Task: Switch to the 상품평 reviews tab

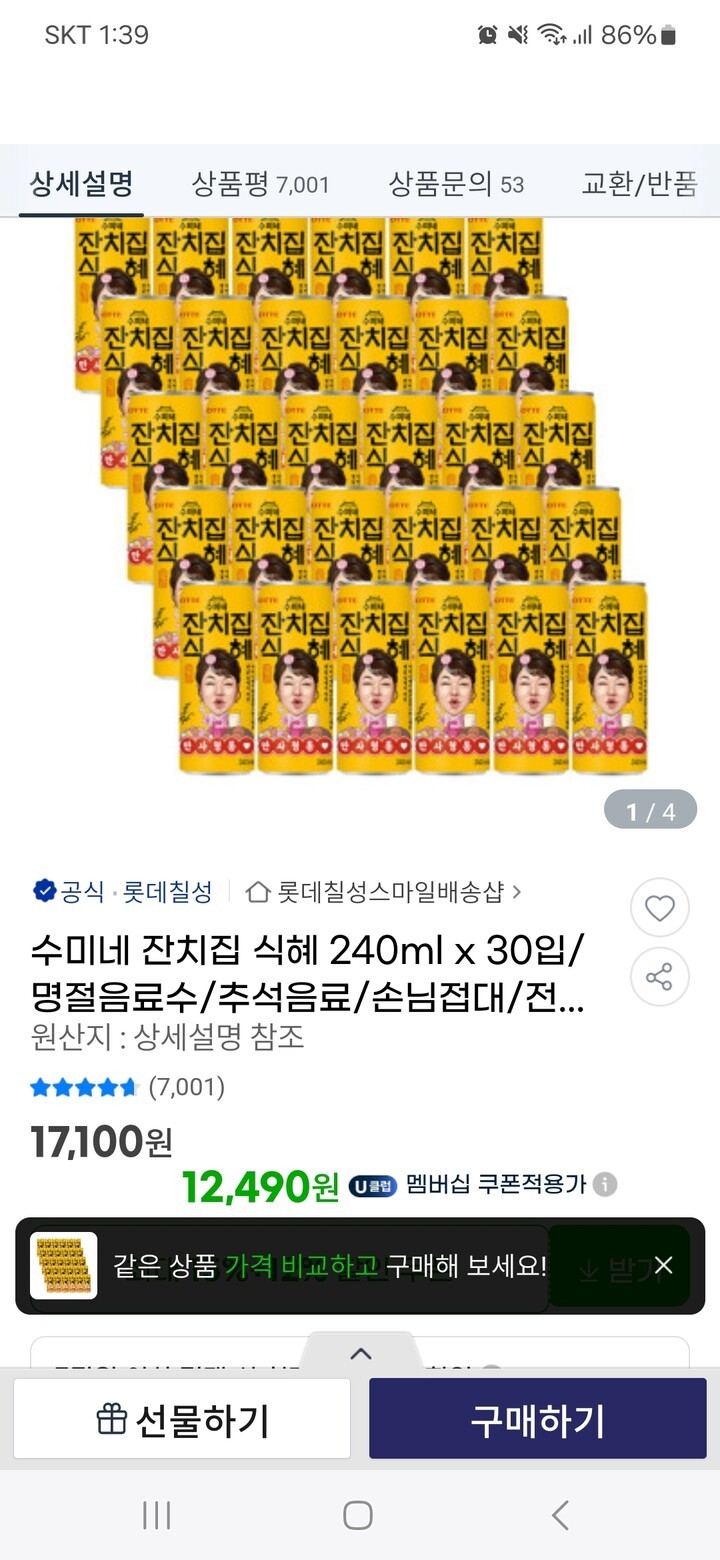Action: coord(260,184)
